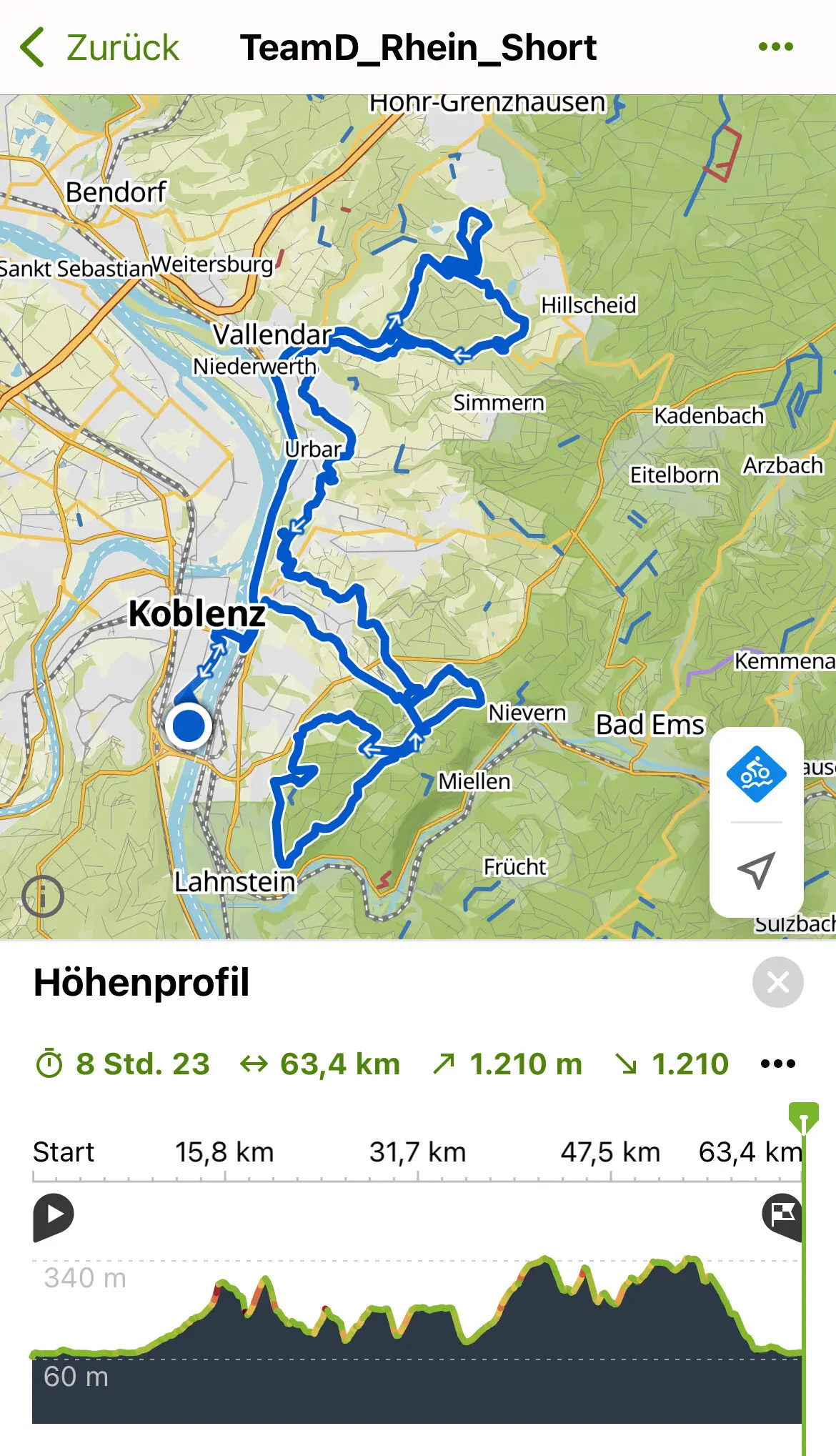Open the three-dot menu beside the route title
Image resolution: width=836 pixels, height=1456 pixels.
coord(775,47)
